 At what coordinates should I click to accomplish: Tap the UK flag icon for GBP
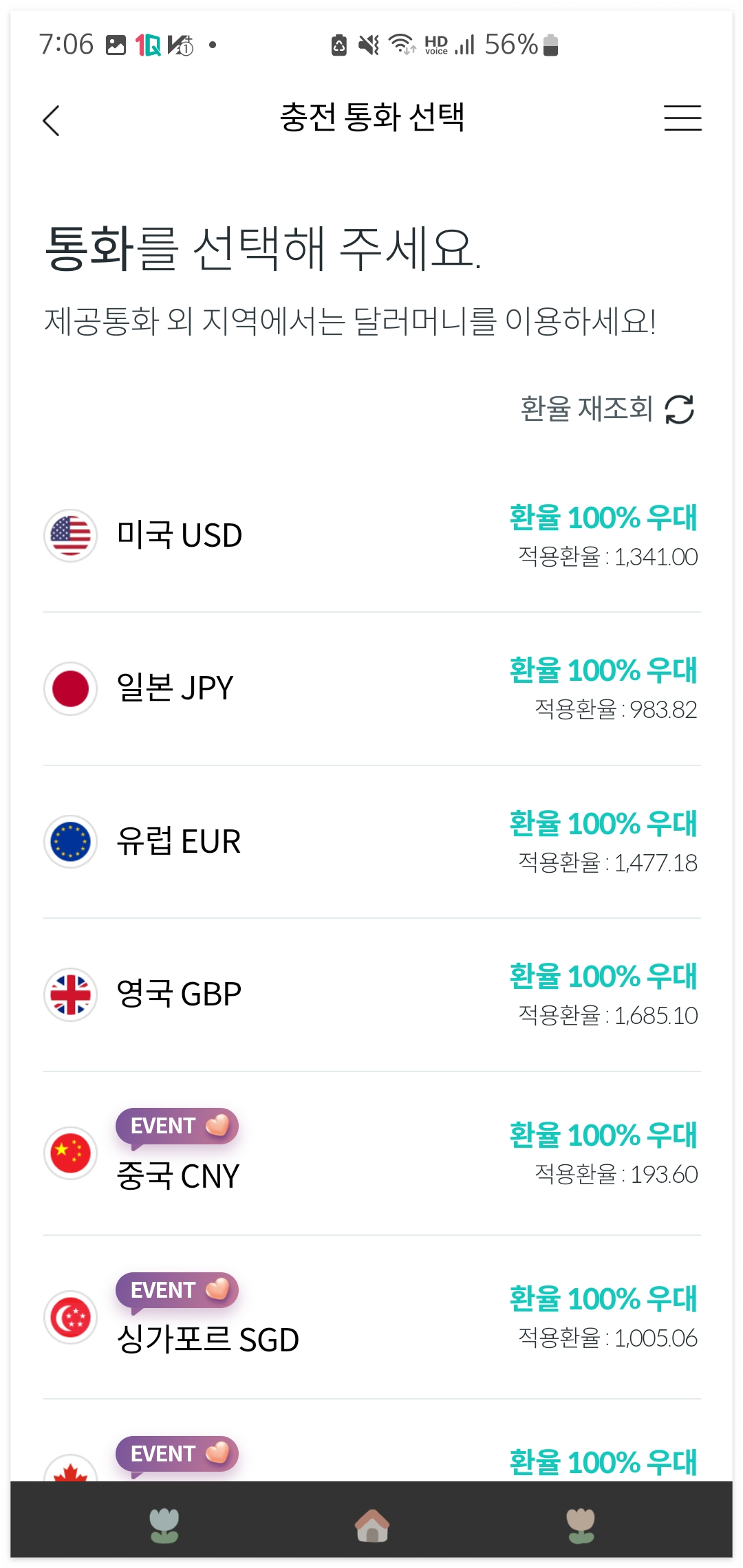pyautogui.click(x=71, y=995)
